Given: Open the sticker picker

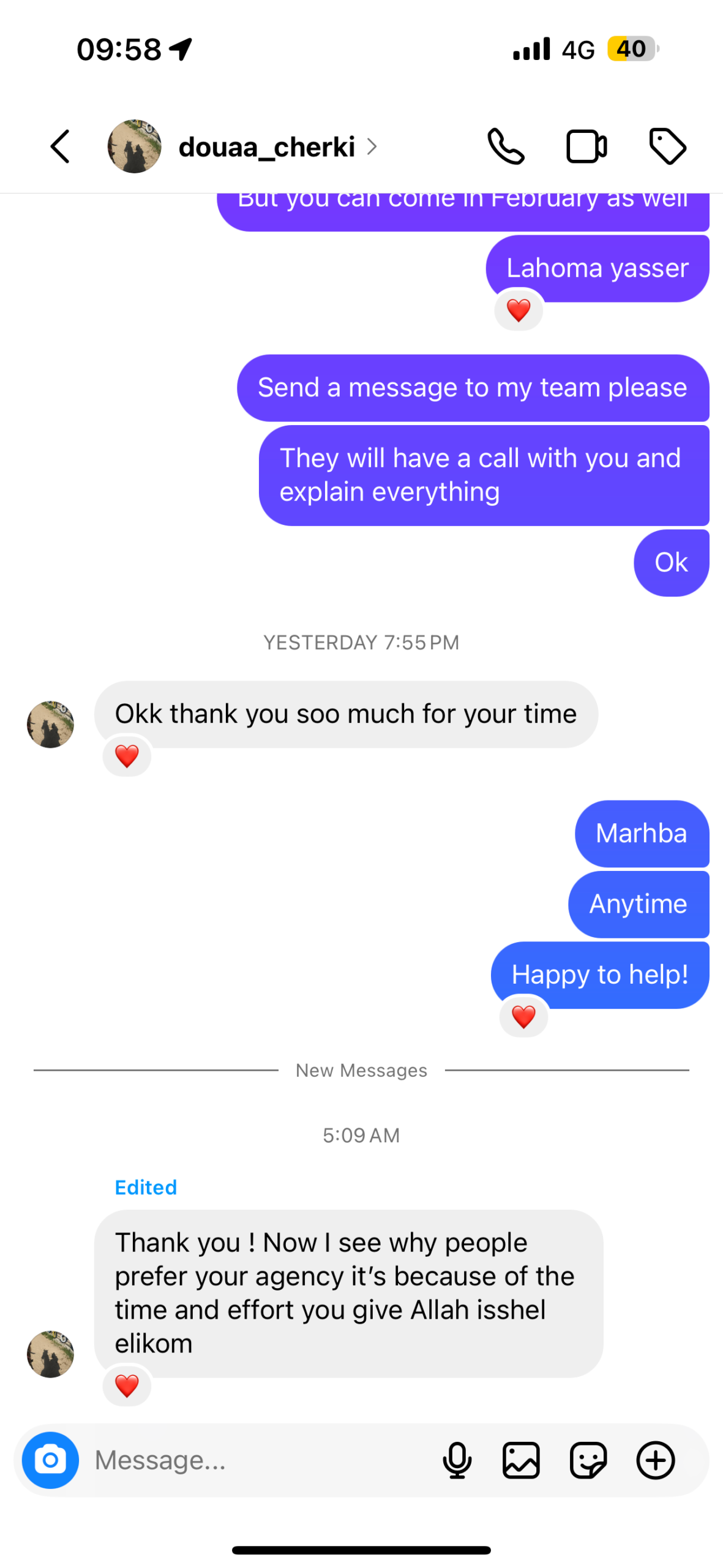Looking at the screenshot, I should click(x=588, y=1460).
